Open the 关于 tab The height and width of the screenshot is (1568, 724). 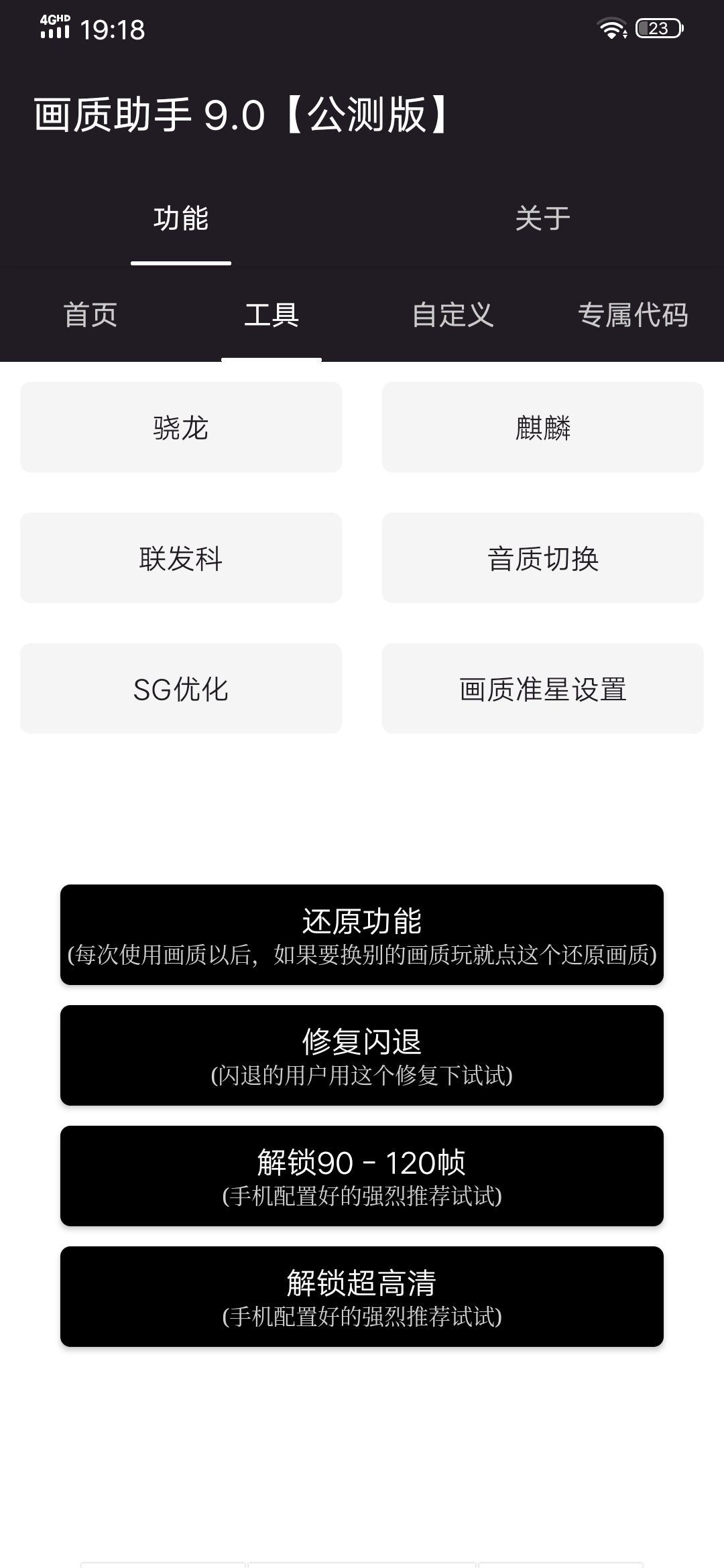[x=543, y=218]
